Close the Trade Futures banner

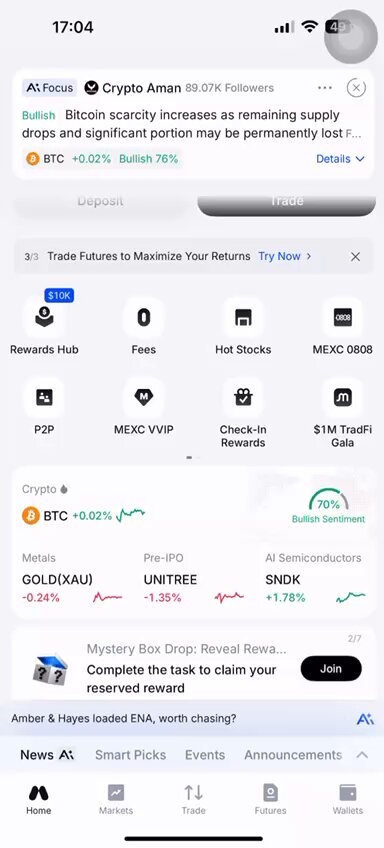(x=355, y=257)
